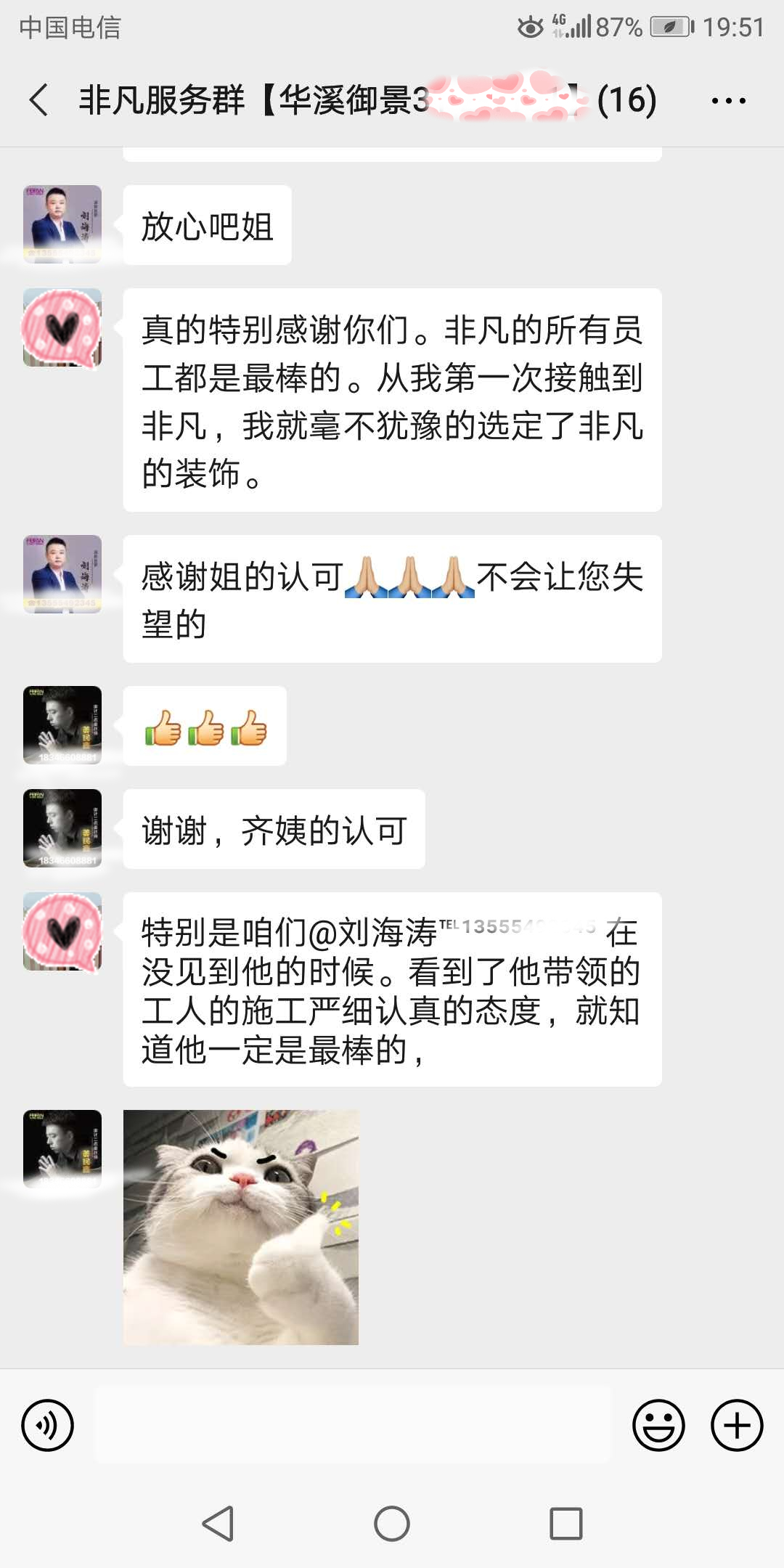Switch to voice message input

(x=48, y=1425)
